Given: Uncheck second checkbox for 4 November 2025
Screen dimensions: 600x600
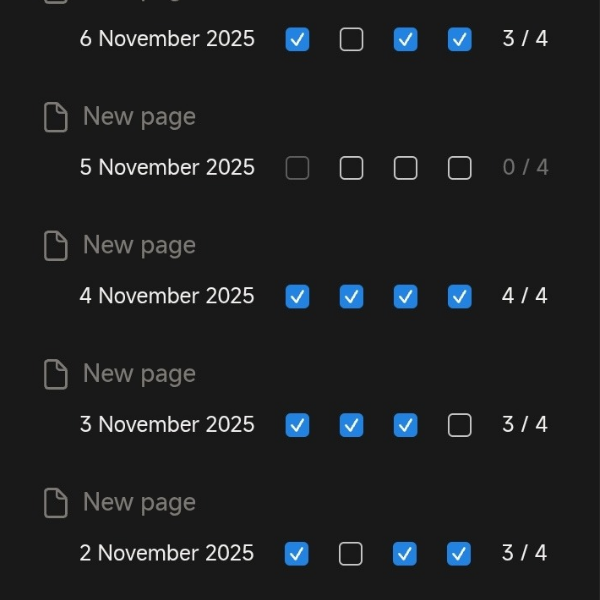Looking at the screenshot, I should pyautogui.click(x=351, y=297).
